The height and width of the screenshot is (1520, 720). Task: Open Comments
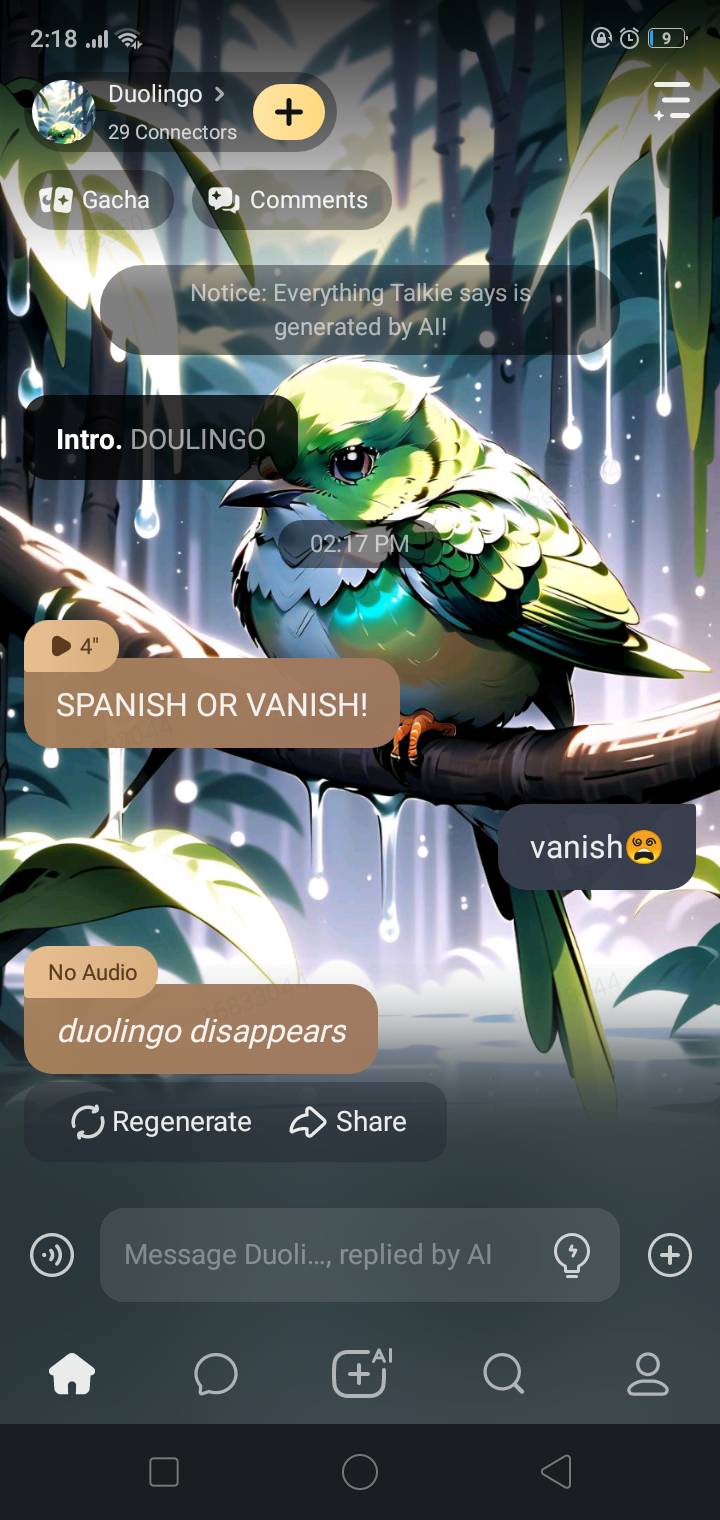click(290, 200)
